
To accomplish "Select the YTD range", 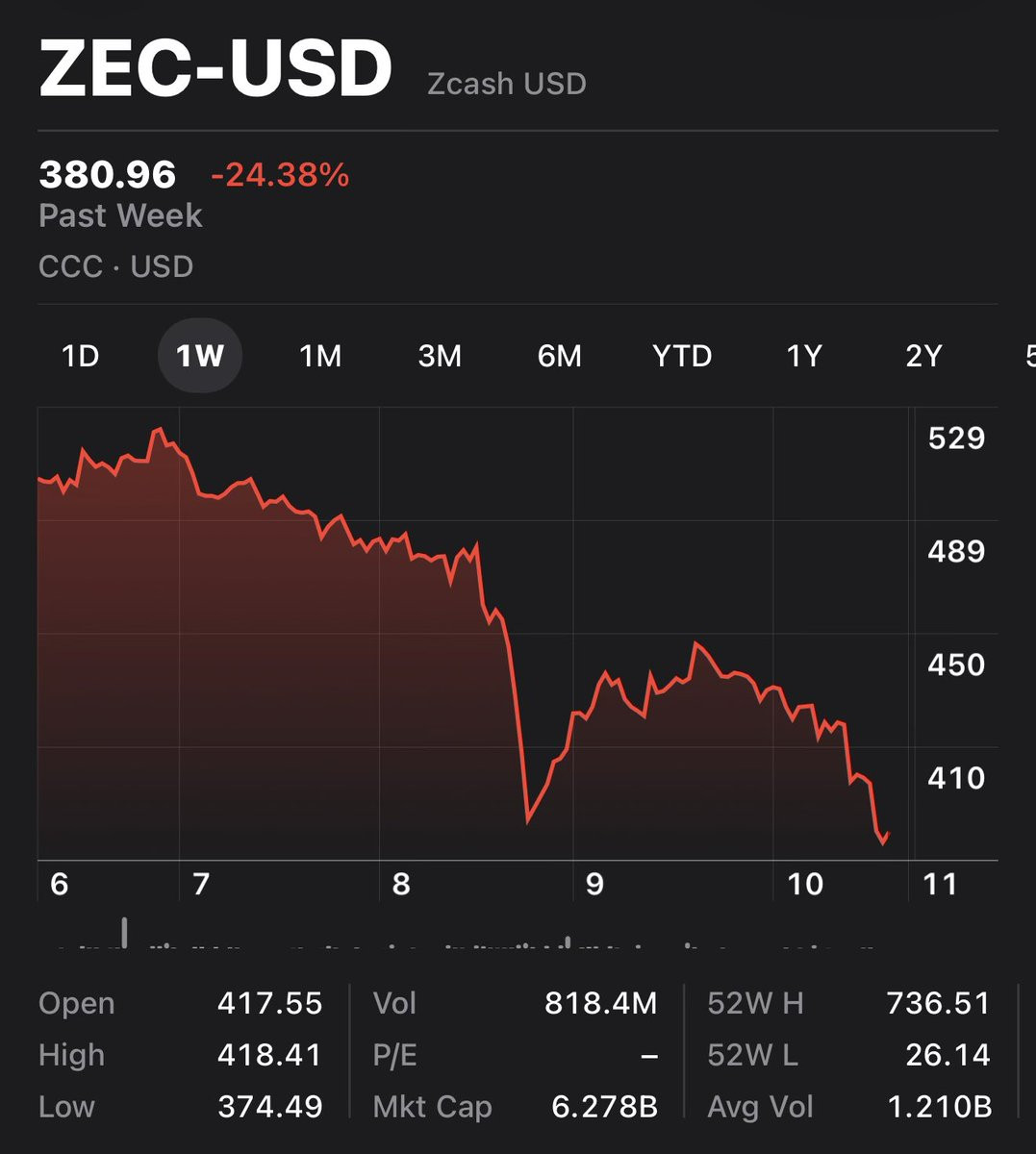I will (682, 356).
